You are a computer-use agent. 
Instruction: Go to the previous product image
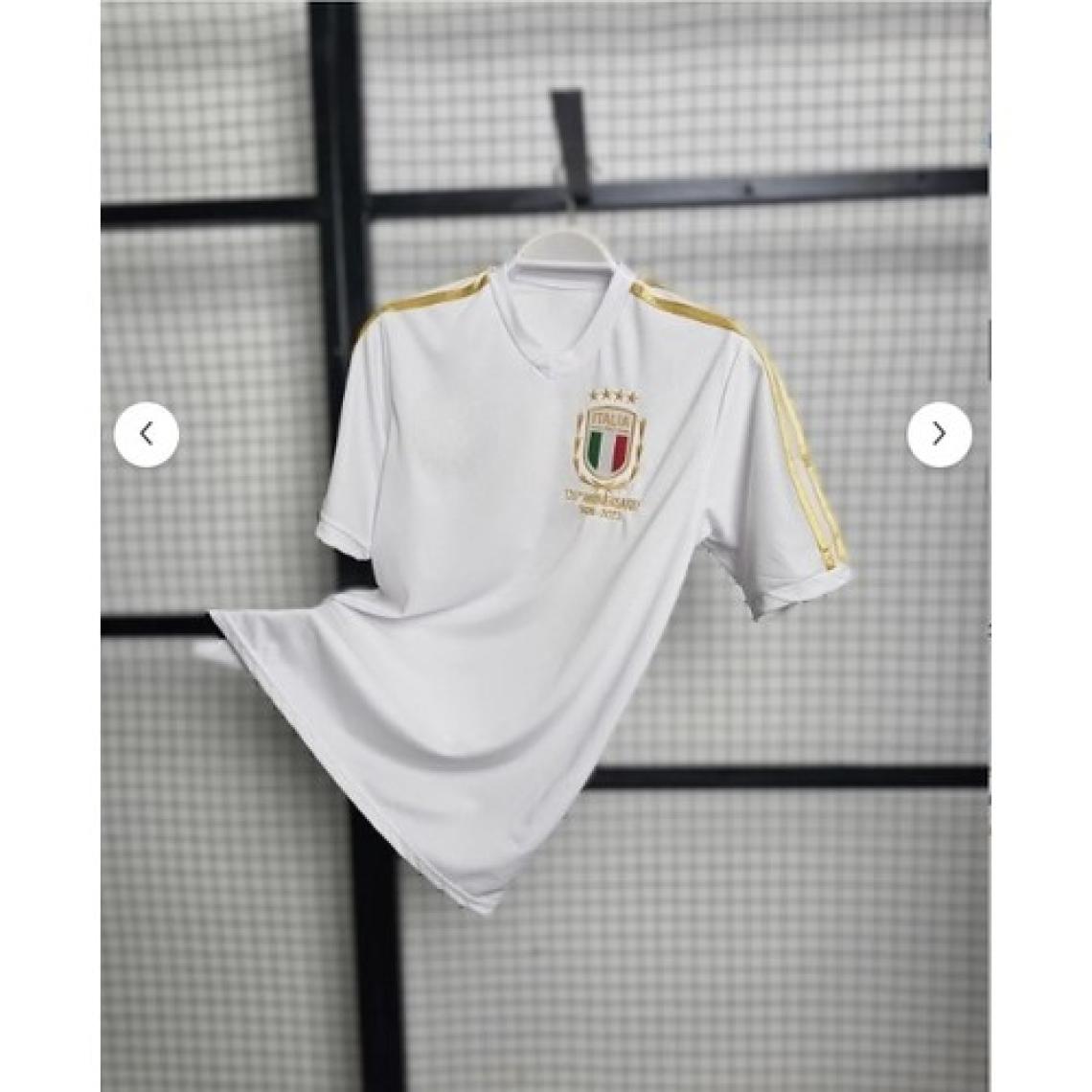[147, 435]
